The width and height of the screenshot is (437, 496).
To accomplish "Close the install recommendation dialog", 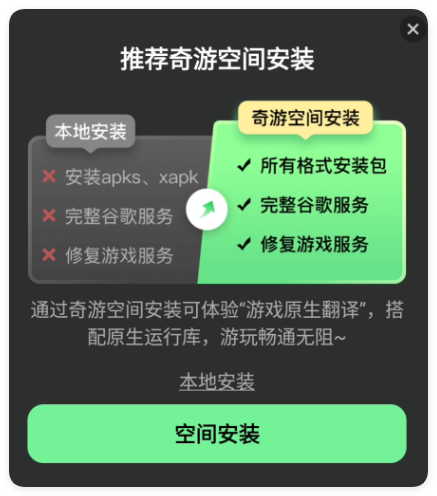I will click(413, 29).
